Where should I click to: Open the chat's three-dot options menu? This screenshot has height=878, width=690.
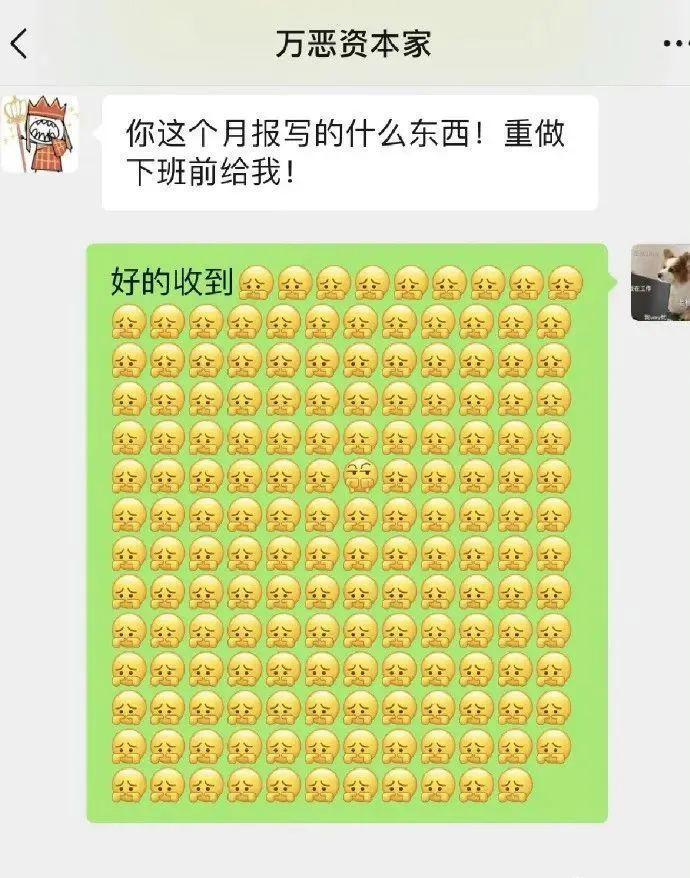coord(676,45)
